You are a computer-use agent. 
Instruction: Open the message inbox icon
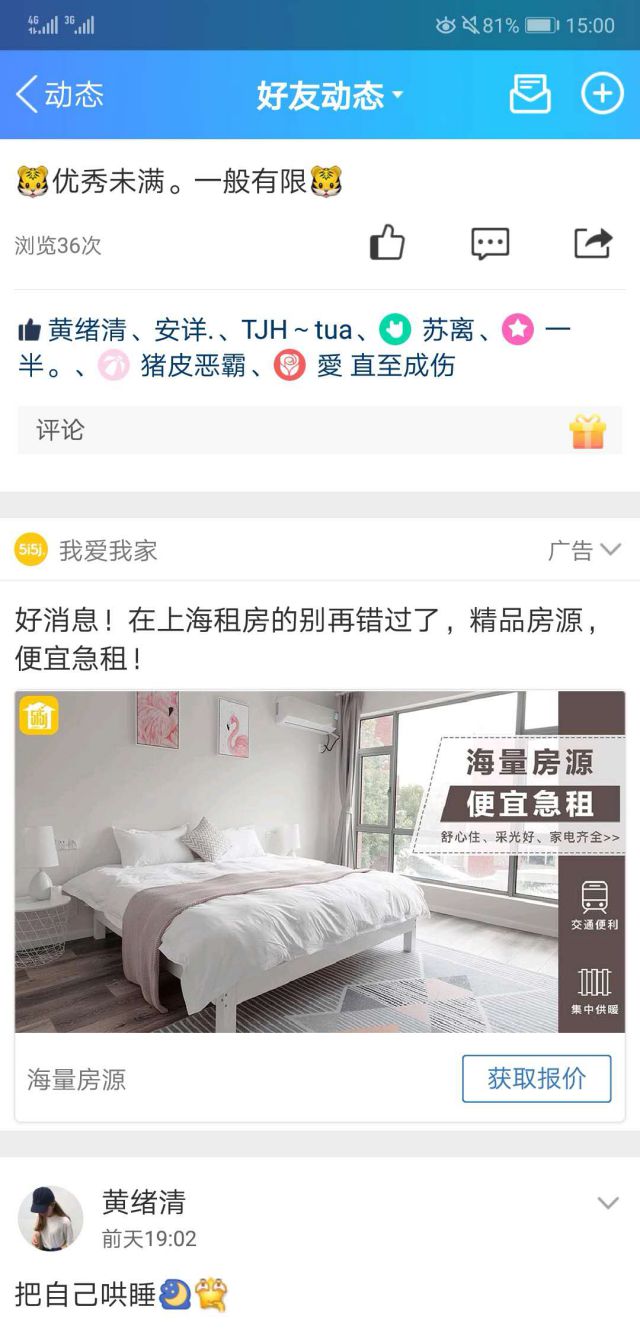click(529, 95)
